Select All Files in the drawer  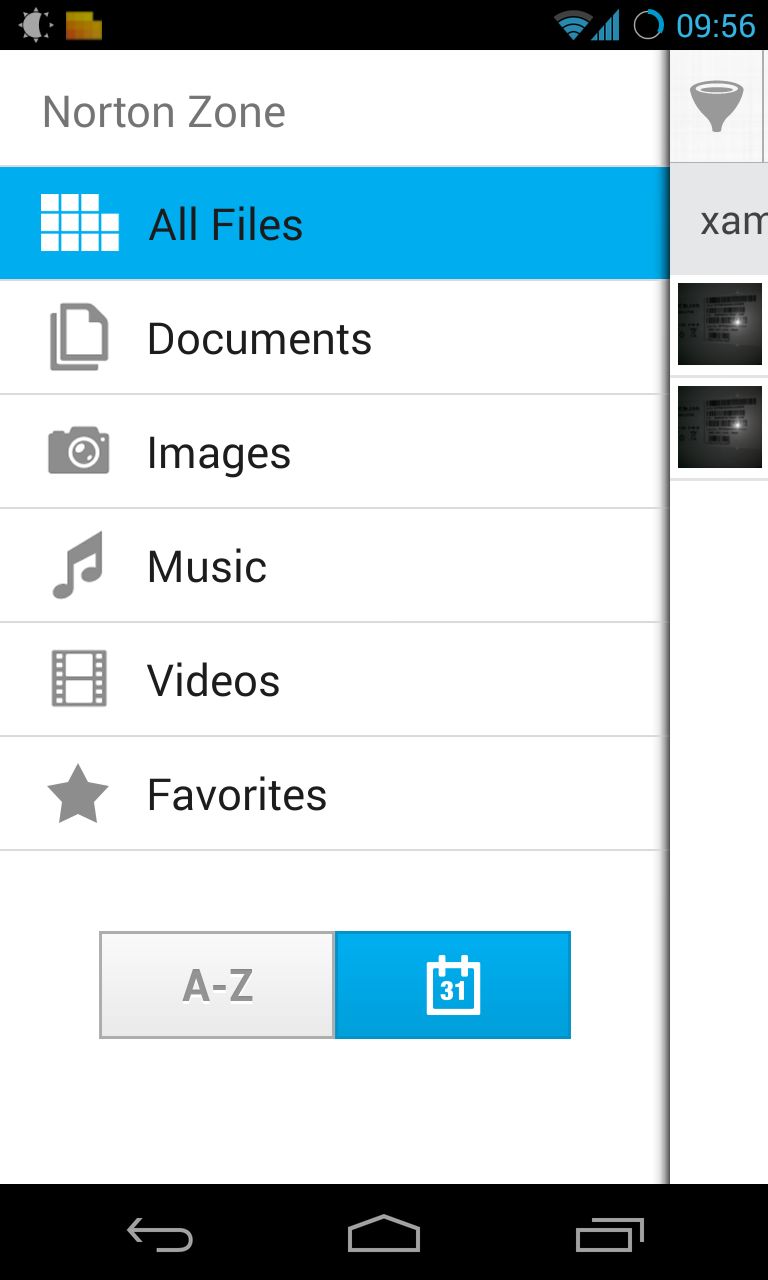(x=334, y=223)
